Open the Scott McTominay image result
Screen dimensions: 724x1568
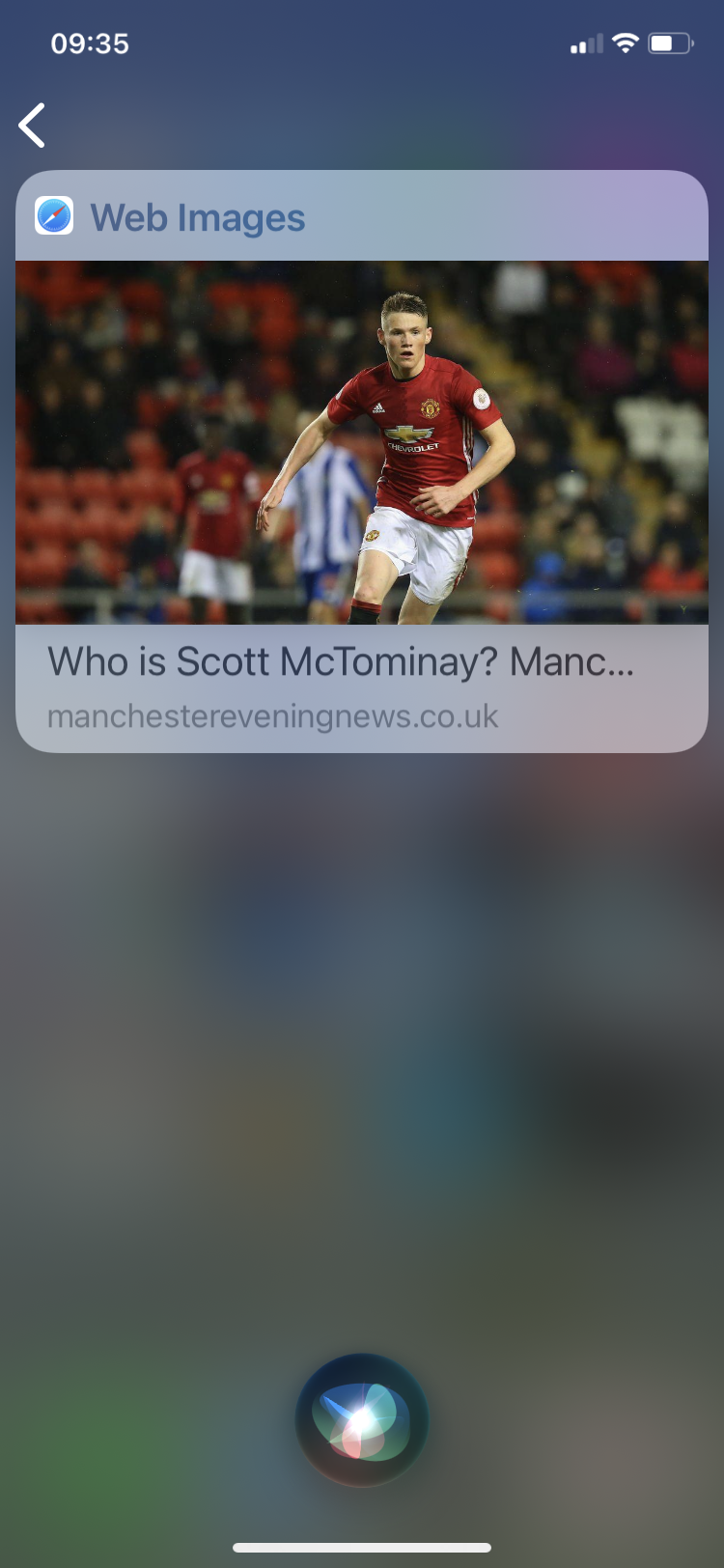coord(362,442)
